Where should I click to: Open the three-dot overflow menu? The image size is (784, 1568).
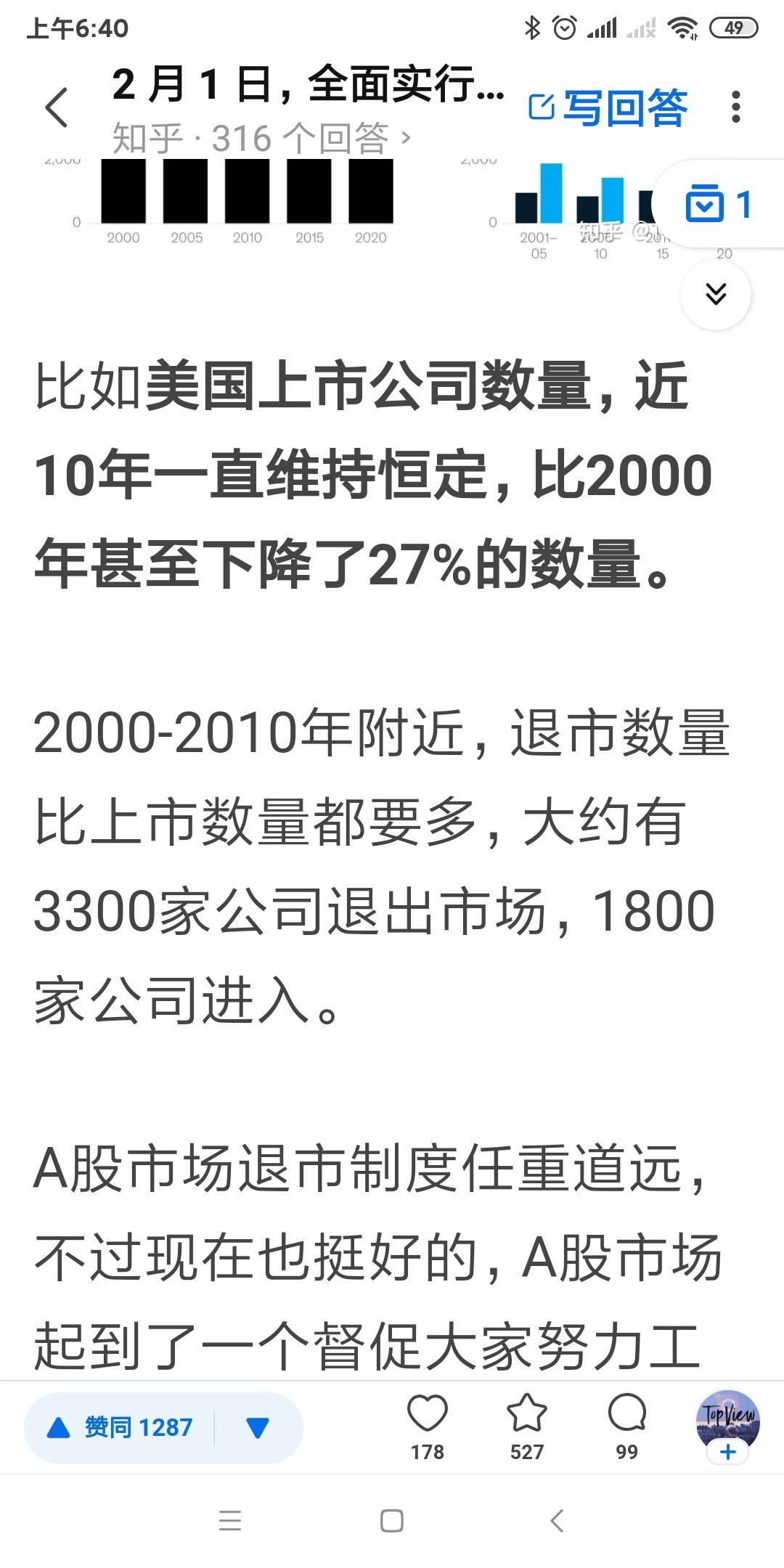click(x=736, y=107)
